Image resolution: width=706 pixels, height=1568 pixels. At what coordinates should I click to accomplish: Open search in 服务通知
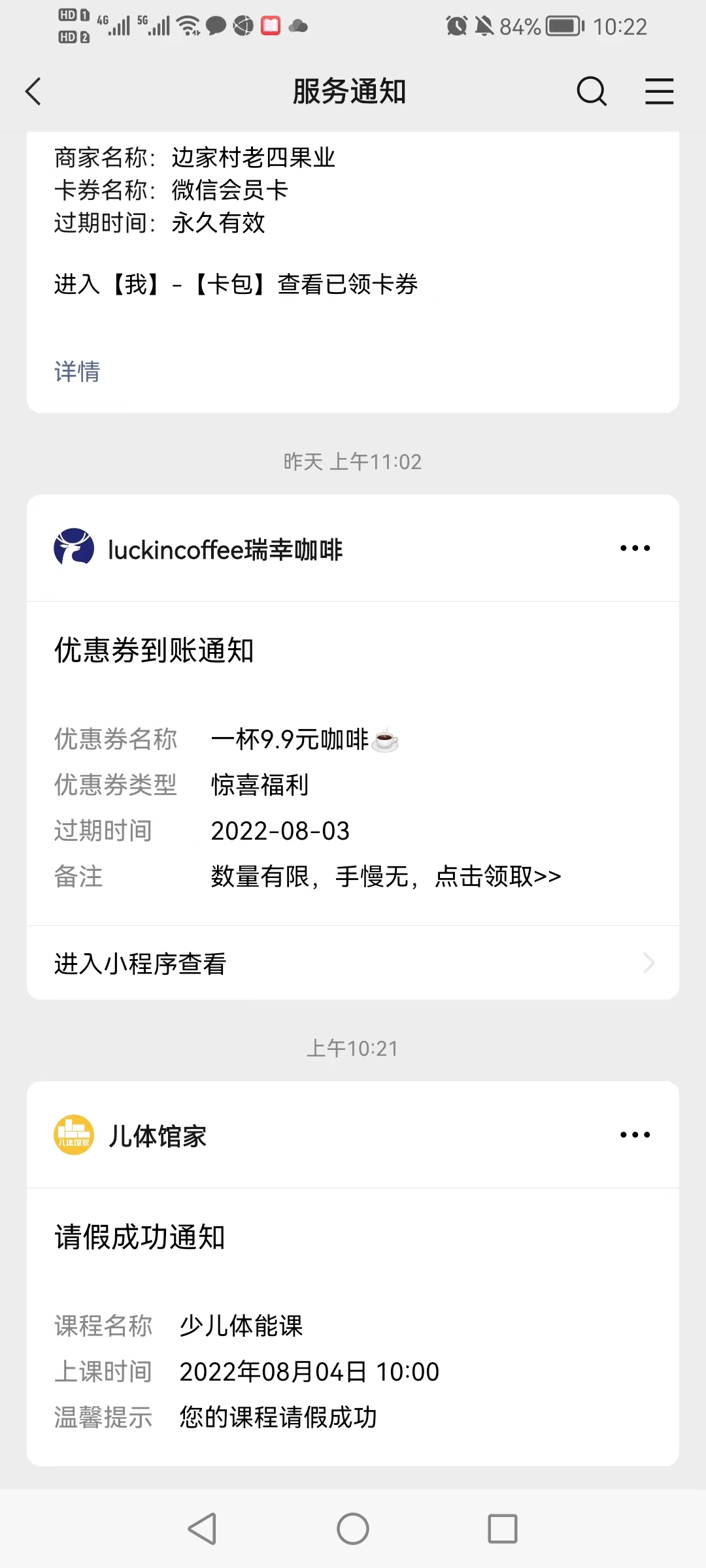click(592, 91)
